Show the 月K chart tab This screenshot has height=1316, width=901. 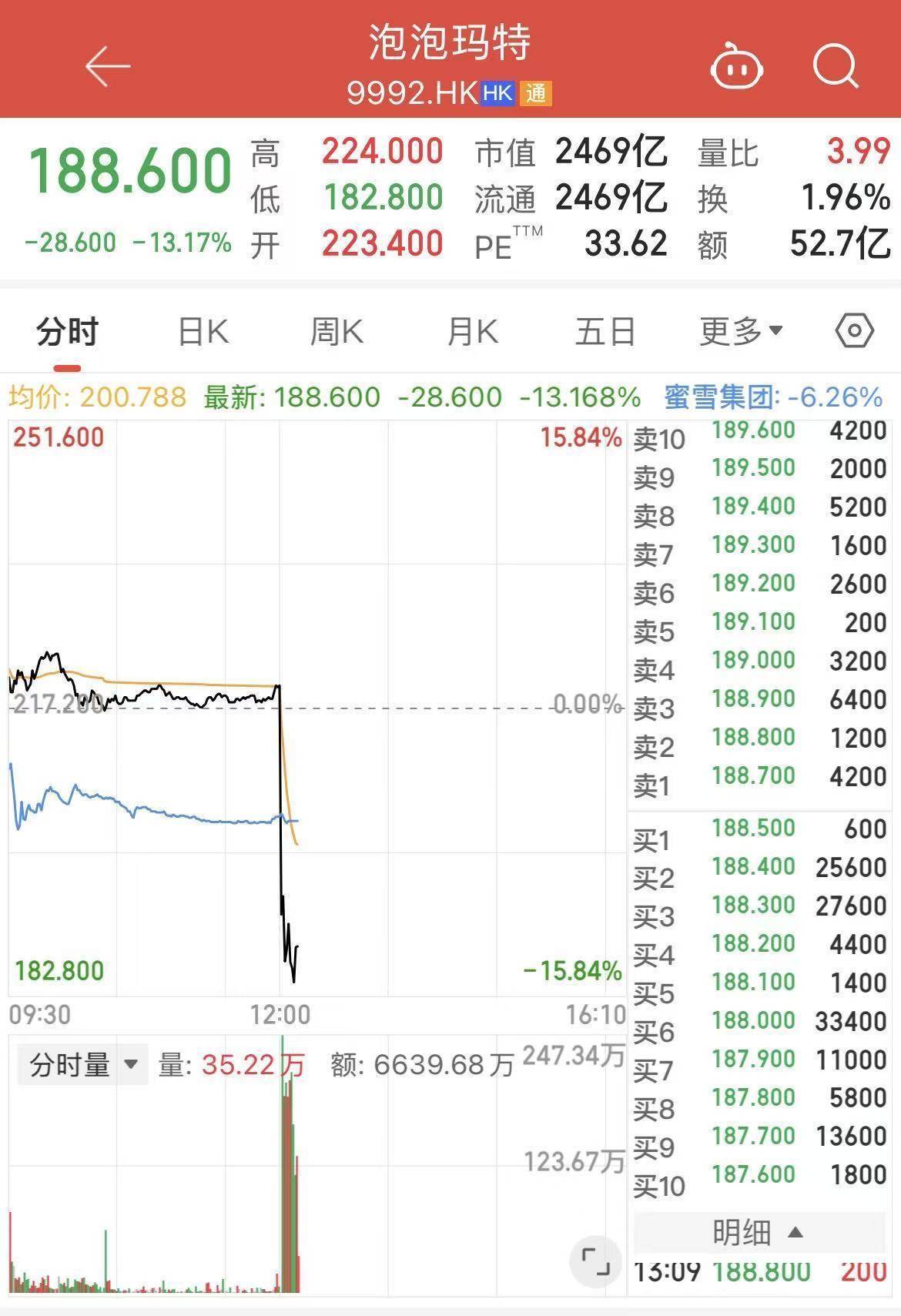tap(473, 333)
